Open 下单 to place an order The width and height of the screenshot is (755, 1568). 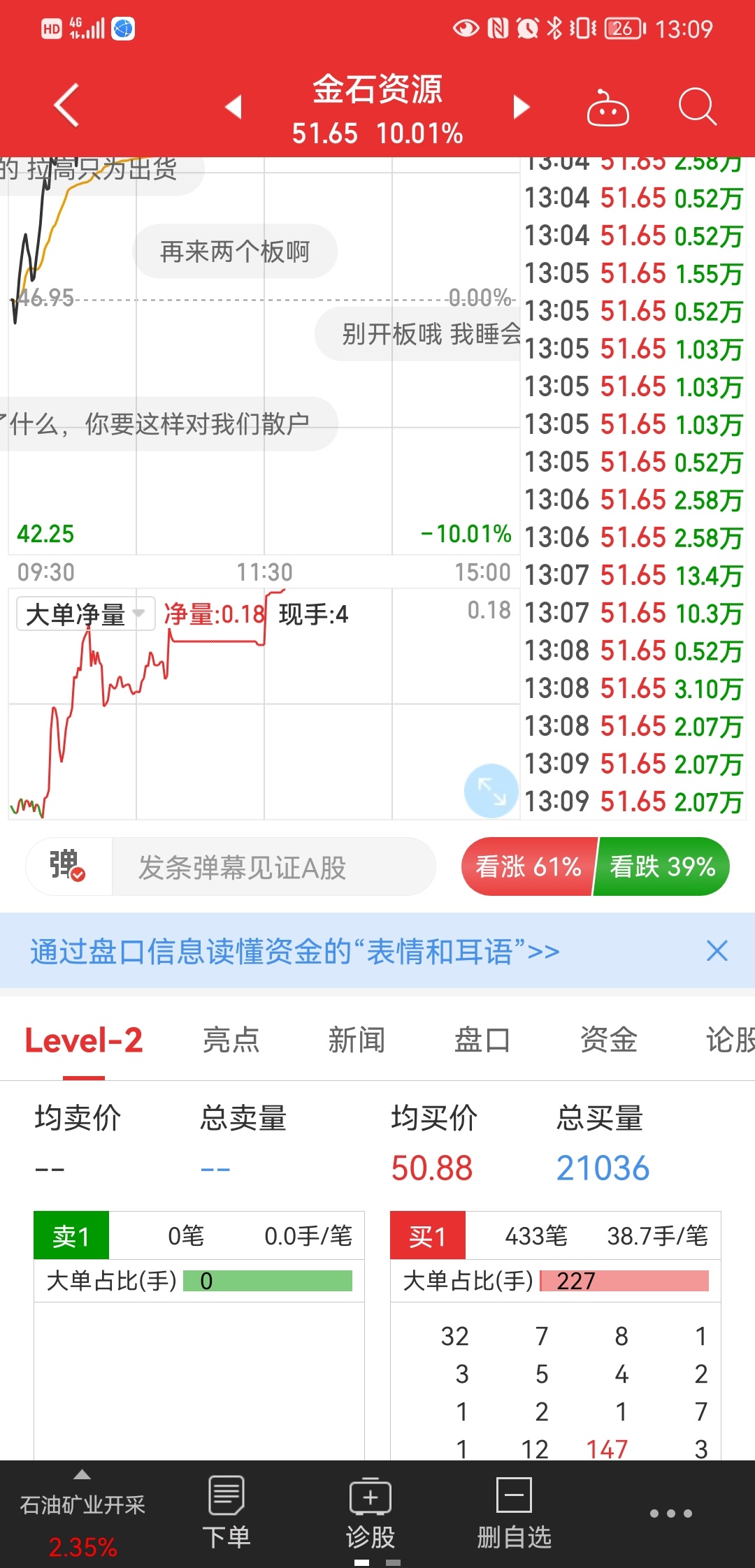pos(226,1513)
